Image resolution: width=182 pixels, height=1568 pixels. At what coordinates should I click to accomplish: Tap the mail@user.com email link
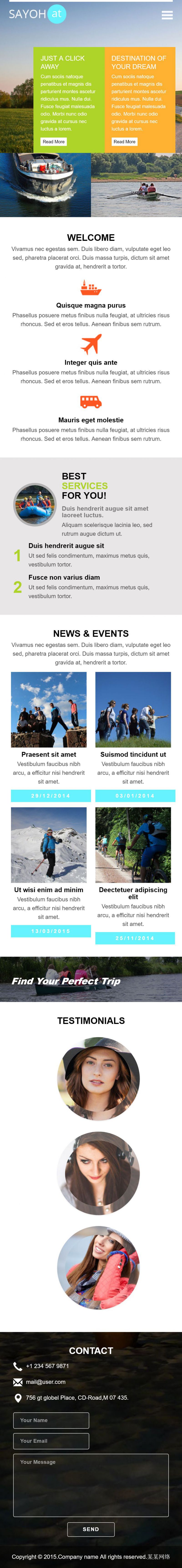pos(46,1382)
